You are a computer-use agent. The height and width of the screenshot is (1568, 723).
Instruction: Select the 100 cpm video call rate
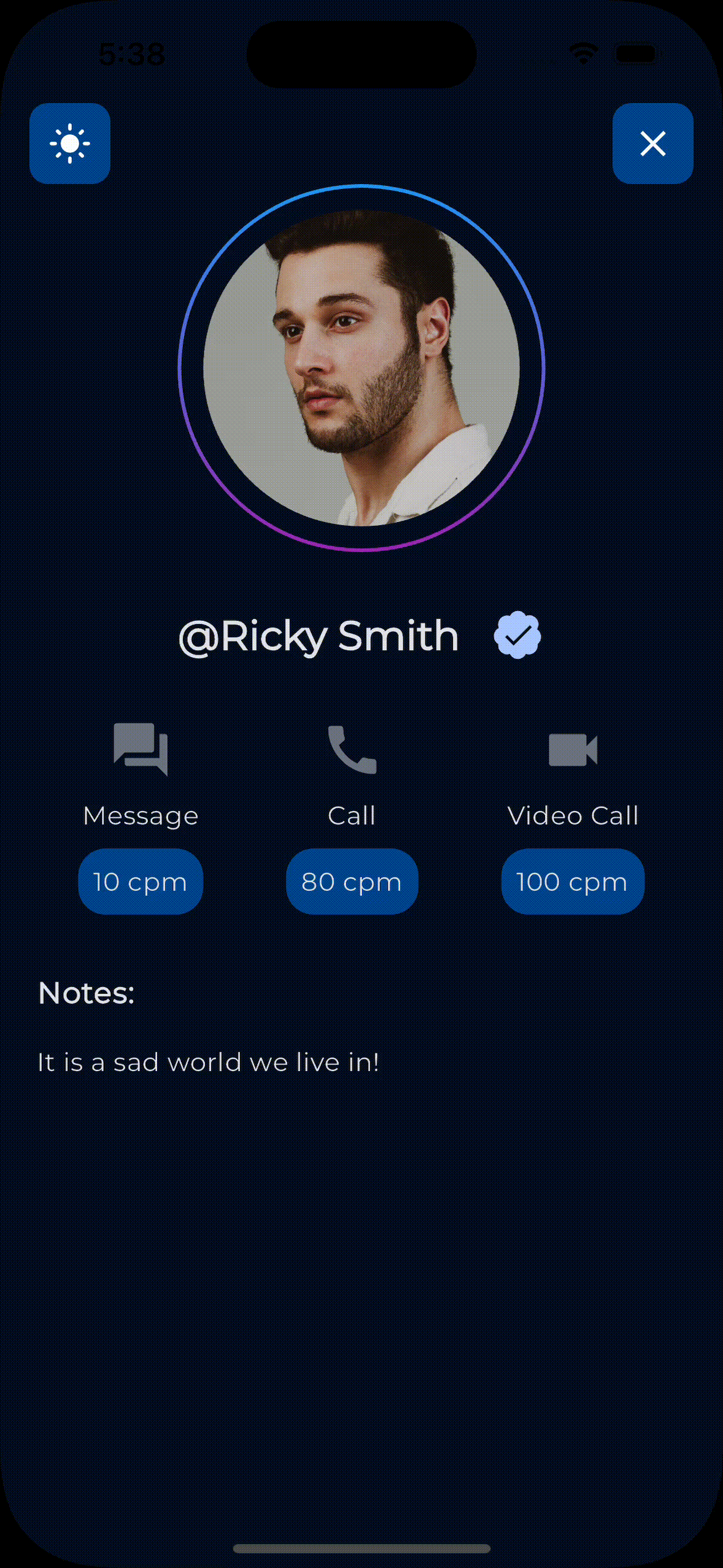pos(573,882)
